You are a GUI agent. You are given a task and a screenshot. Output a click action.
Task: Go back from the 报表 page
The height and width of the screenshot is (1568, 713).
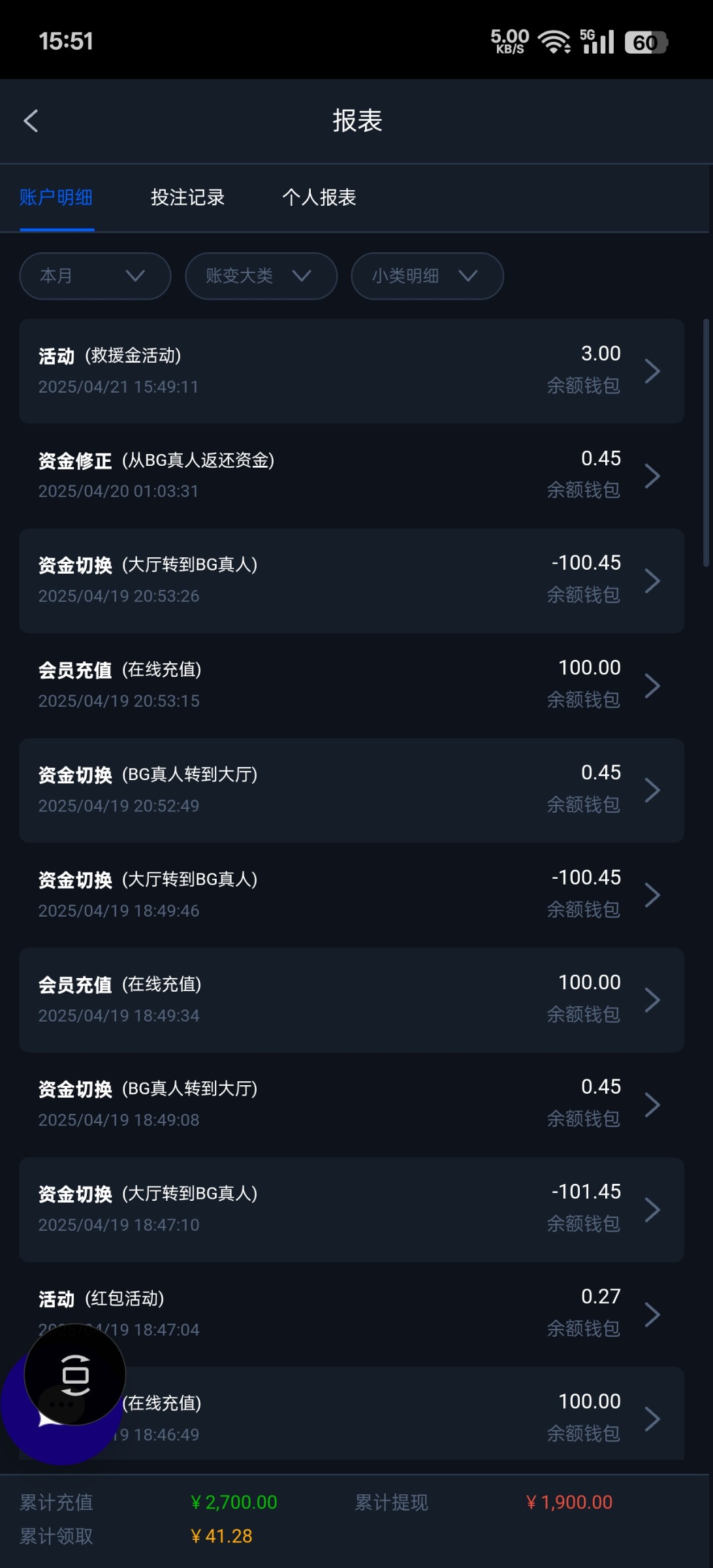coord(31,121)
